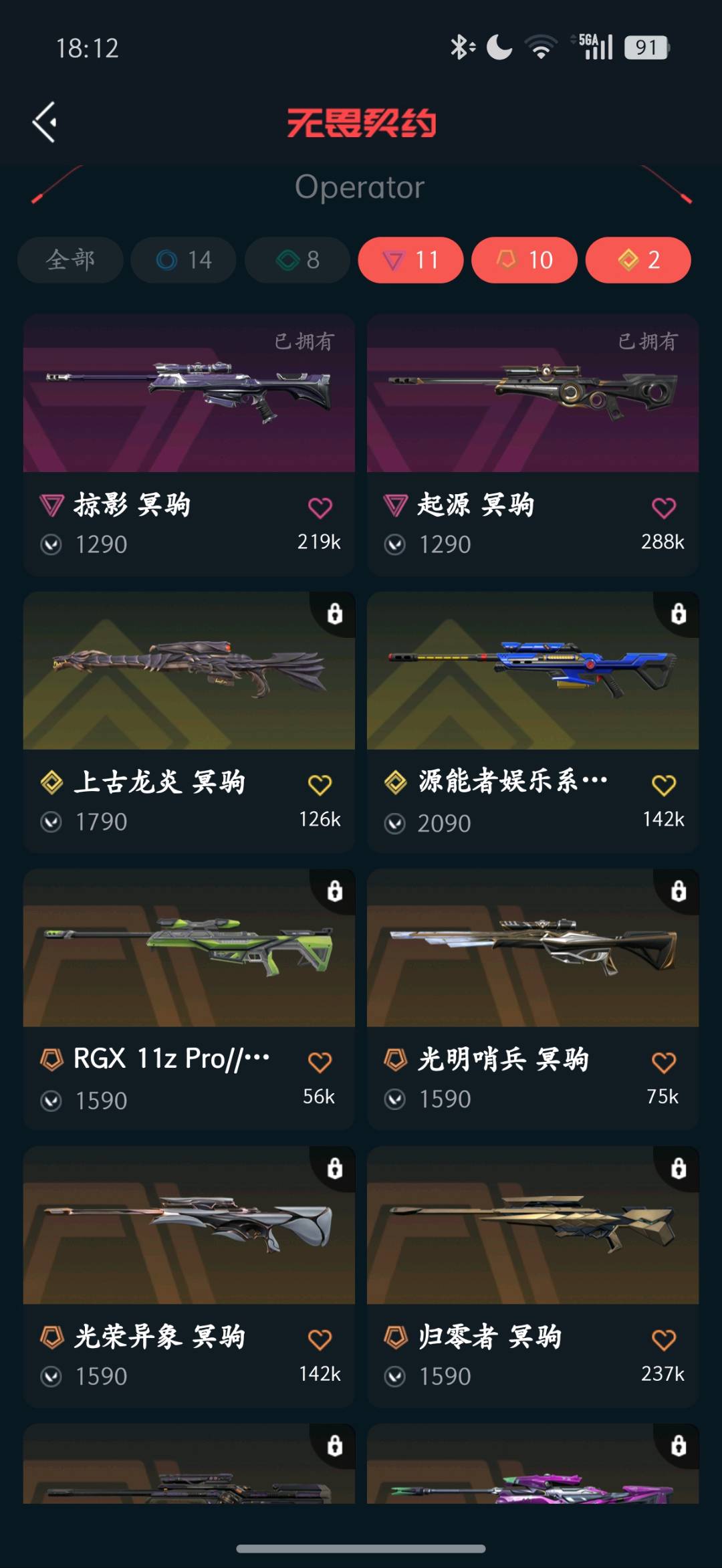
Task: Favorite the RGX 11z Pro skin
Action: click(320, 1062)
